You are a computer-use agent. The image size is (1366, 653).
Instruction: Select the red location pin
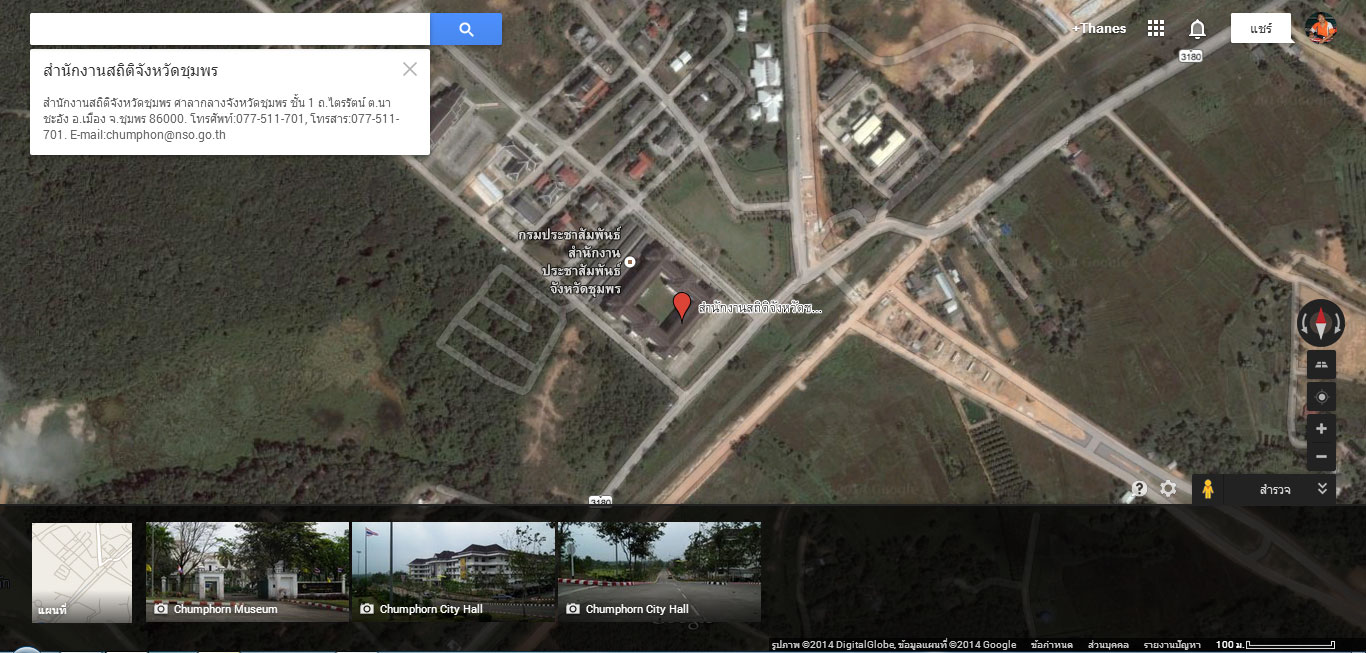click(x=681, y=306)
